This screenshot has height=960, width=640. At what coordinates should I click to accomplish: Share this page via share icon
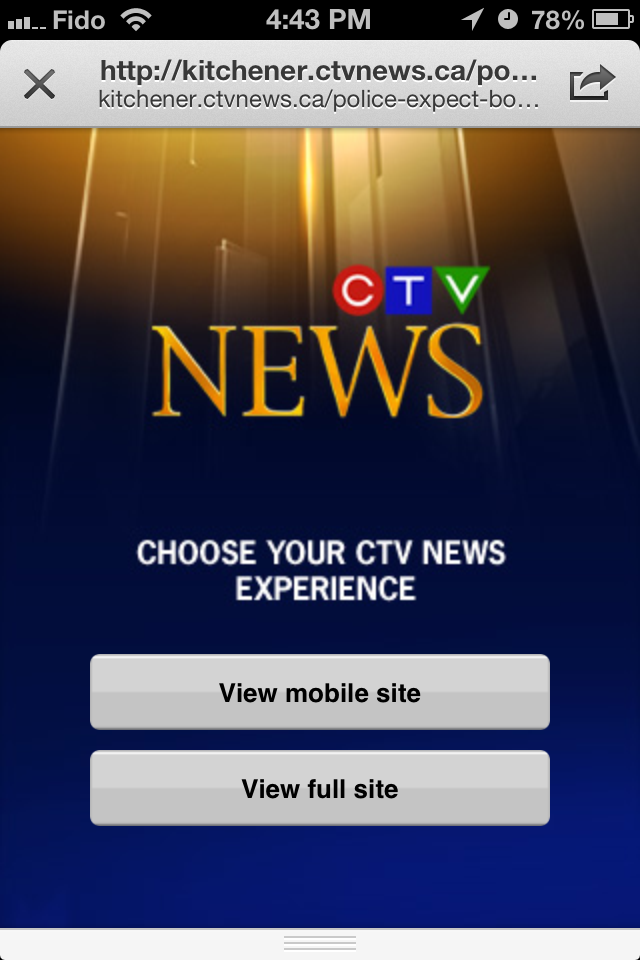pos(591,84)
